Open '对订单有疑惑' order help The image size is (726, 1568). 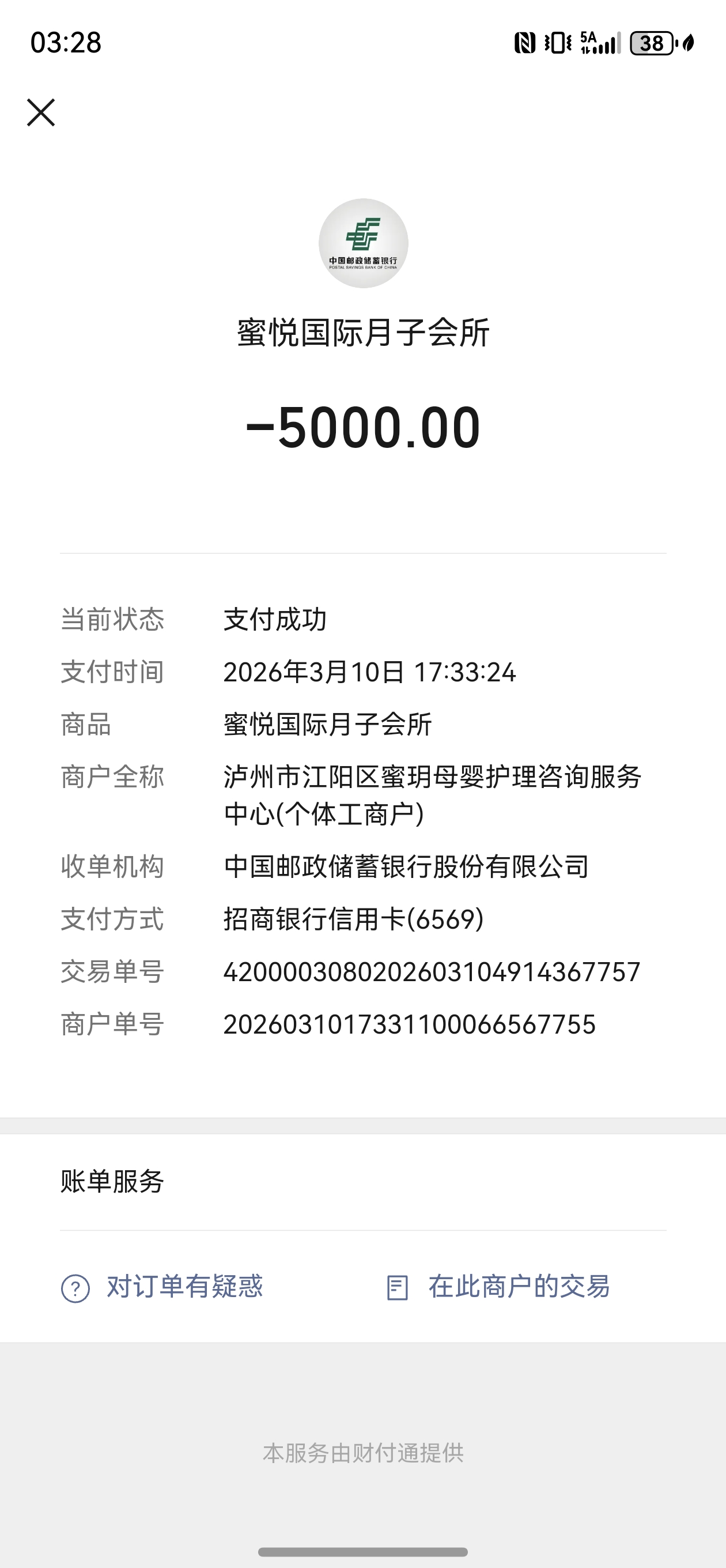162,1287
